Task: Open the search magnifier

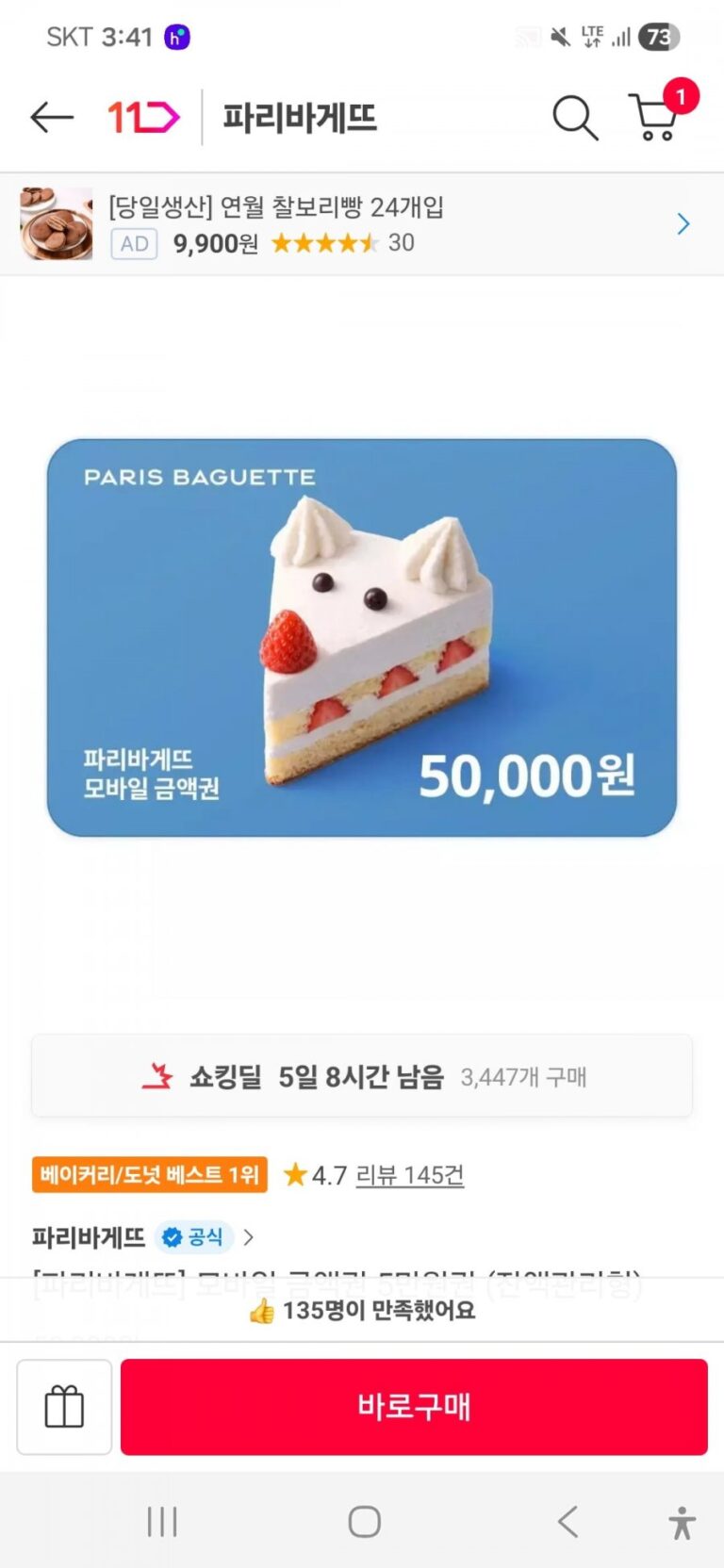Action: click(x=574, y=118)
